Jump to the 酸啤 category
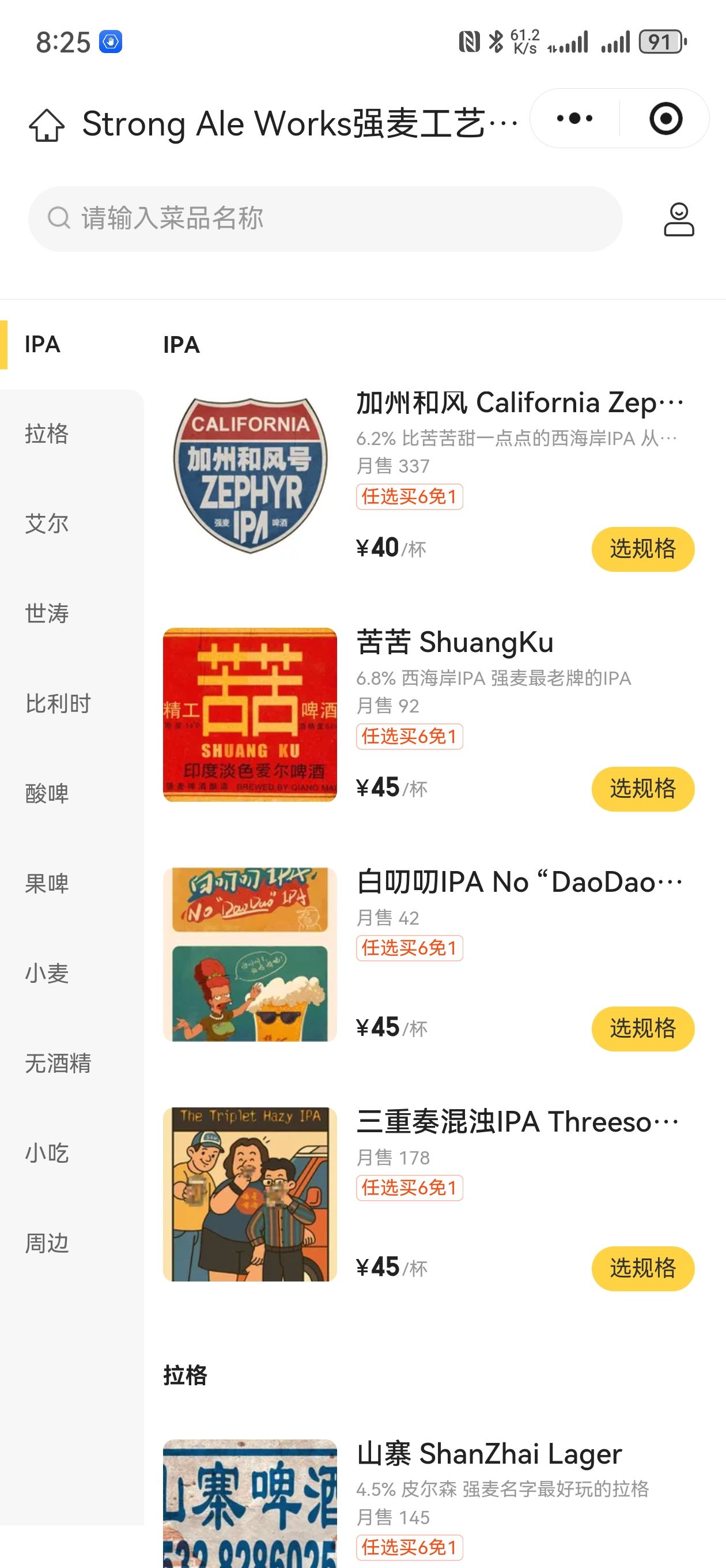This screenshot has height=1568, width=726. (x=47, y=794)
